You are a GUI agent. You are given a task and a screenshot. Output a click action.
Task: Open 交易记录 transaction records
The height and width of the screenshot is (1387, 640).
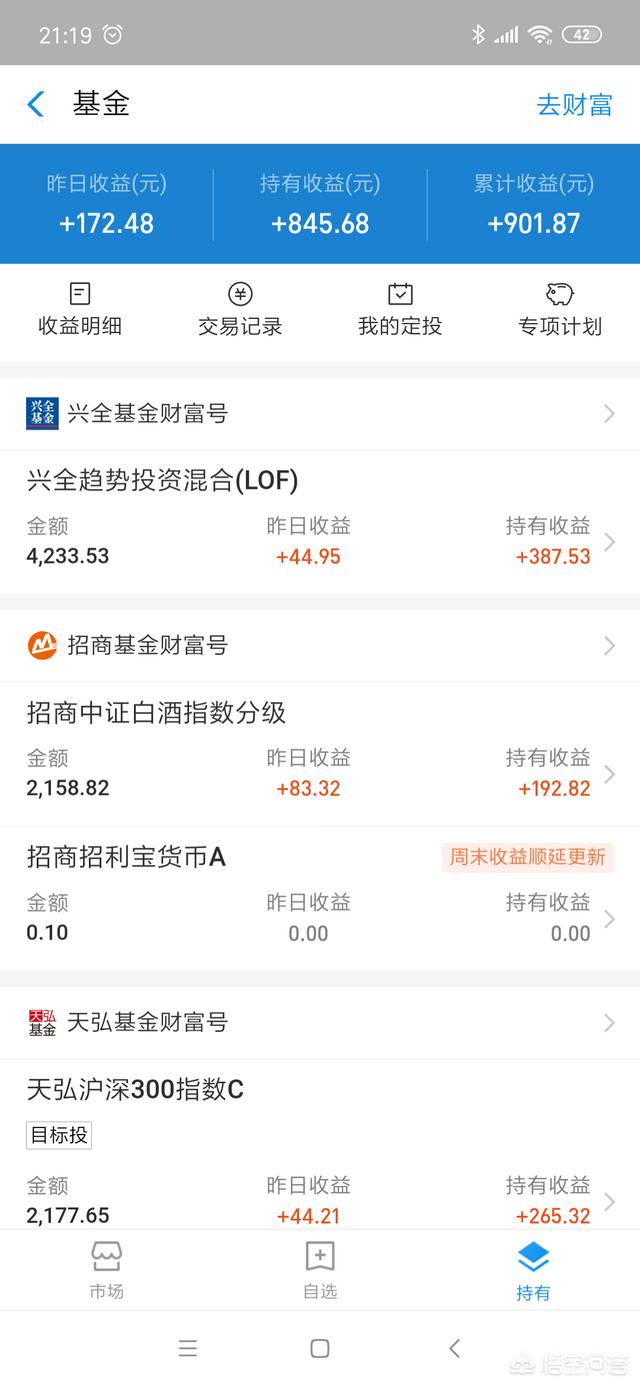point(240,309)
